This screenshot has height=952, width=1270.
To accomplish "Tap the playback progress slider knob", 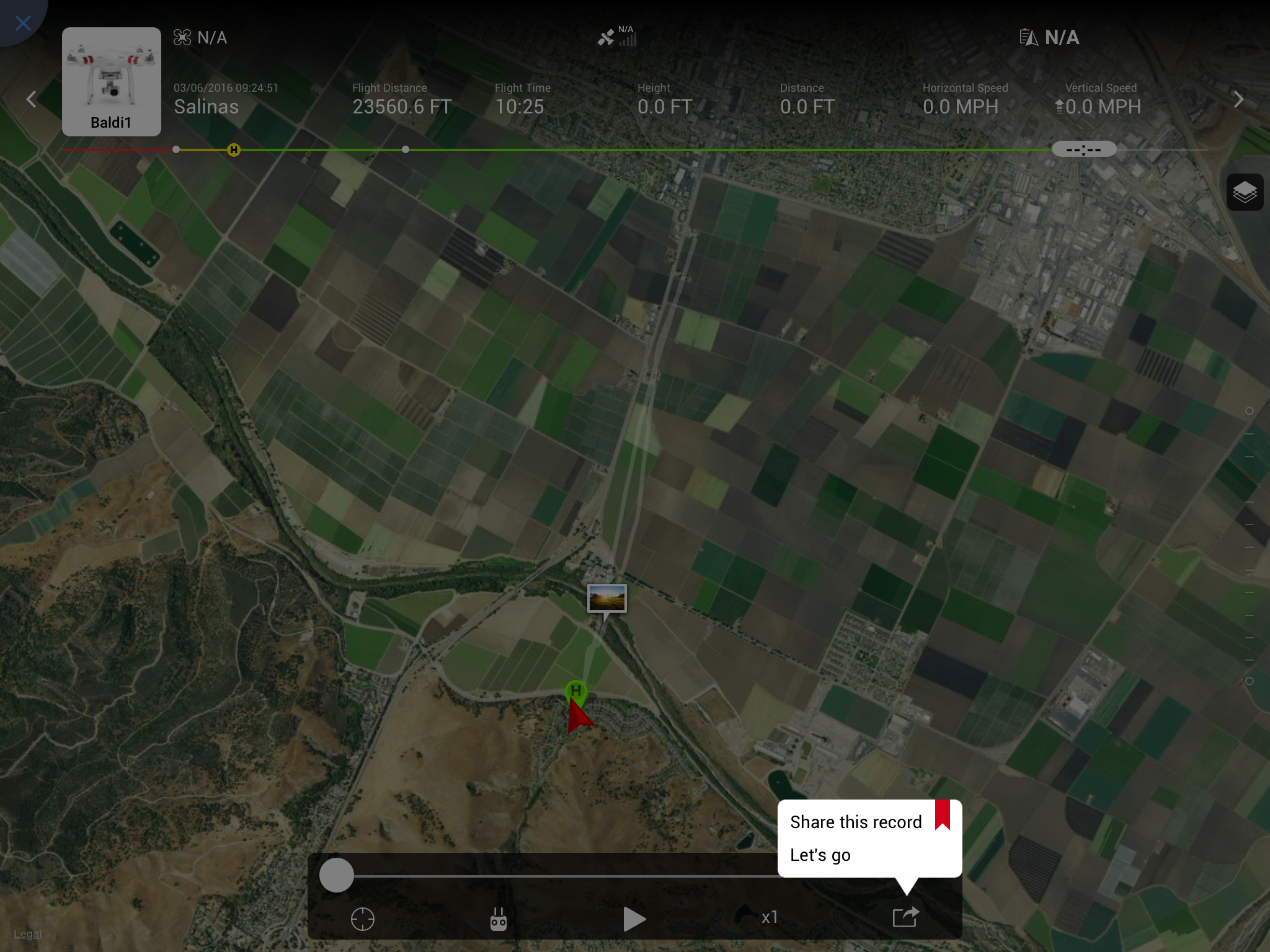I will [336, 875].
